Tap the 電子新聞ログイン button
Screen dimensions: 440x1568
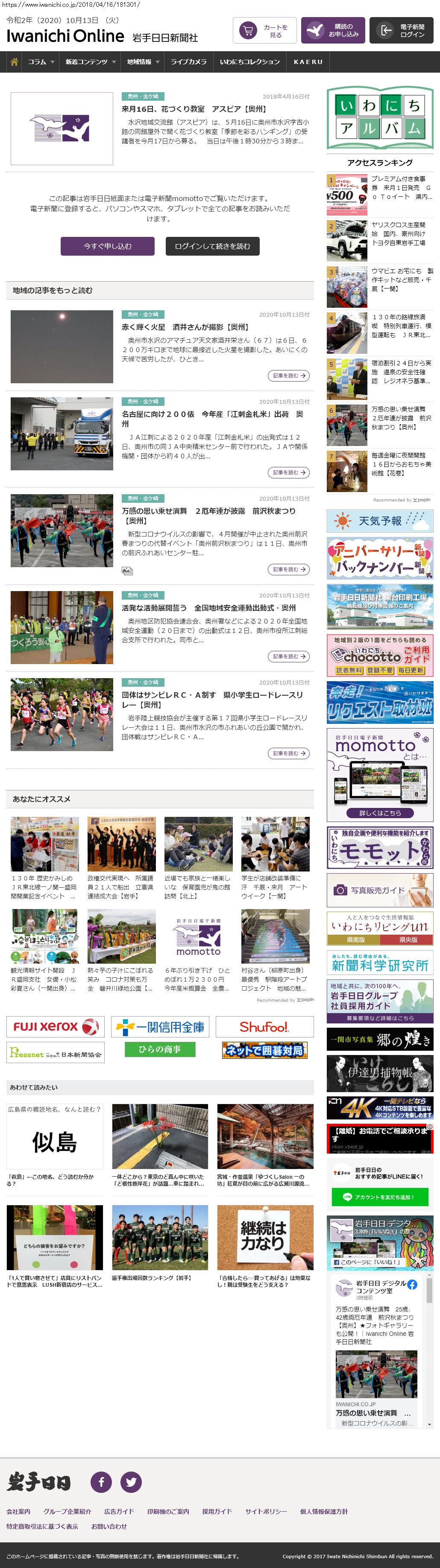(x=401, y=30)
